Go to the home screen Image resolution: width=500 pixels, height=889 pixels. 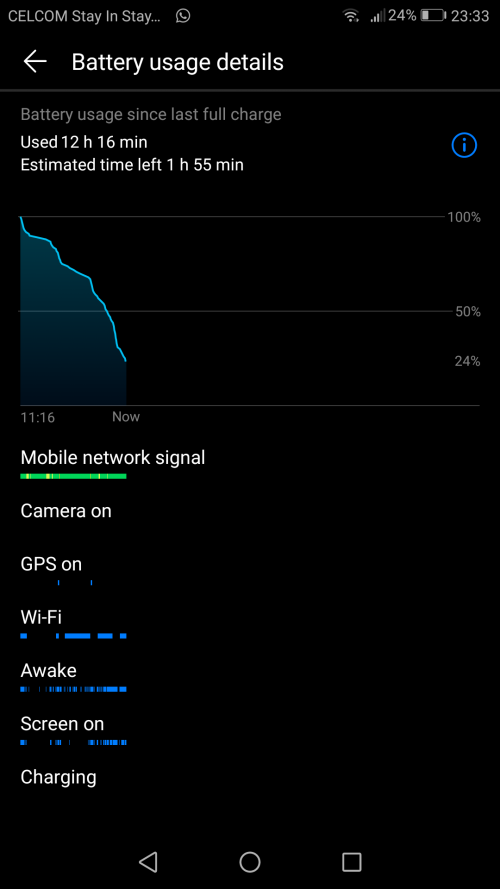point(250,862)
